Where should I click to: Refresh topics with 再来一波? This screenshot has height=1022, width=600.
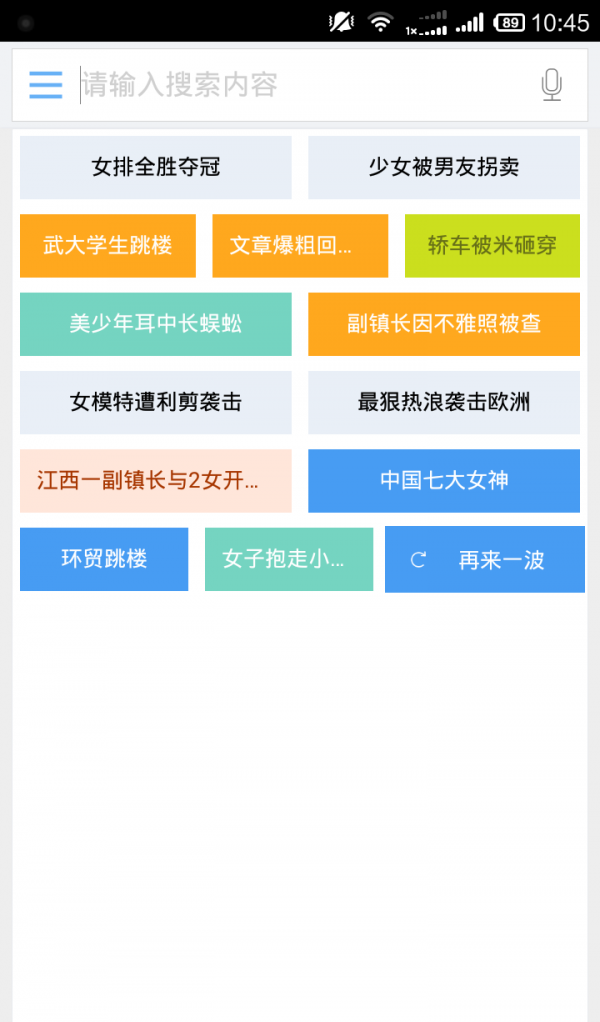coord(485,560)
